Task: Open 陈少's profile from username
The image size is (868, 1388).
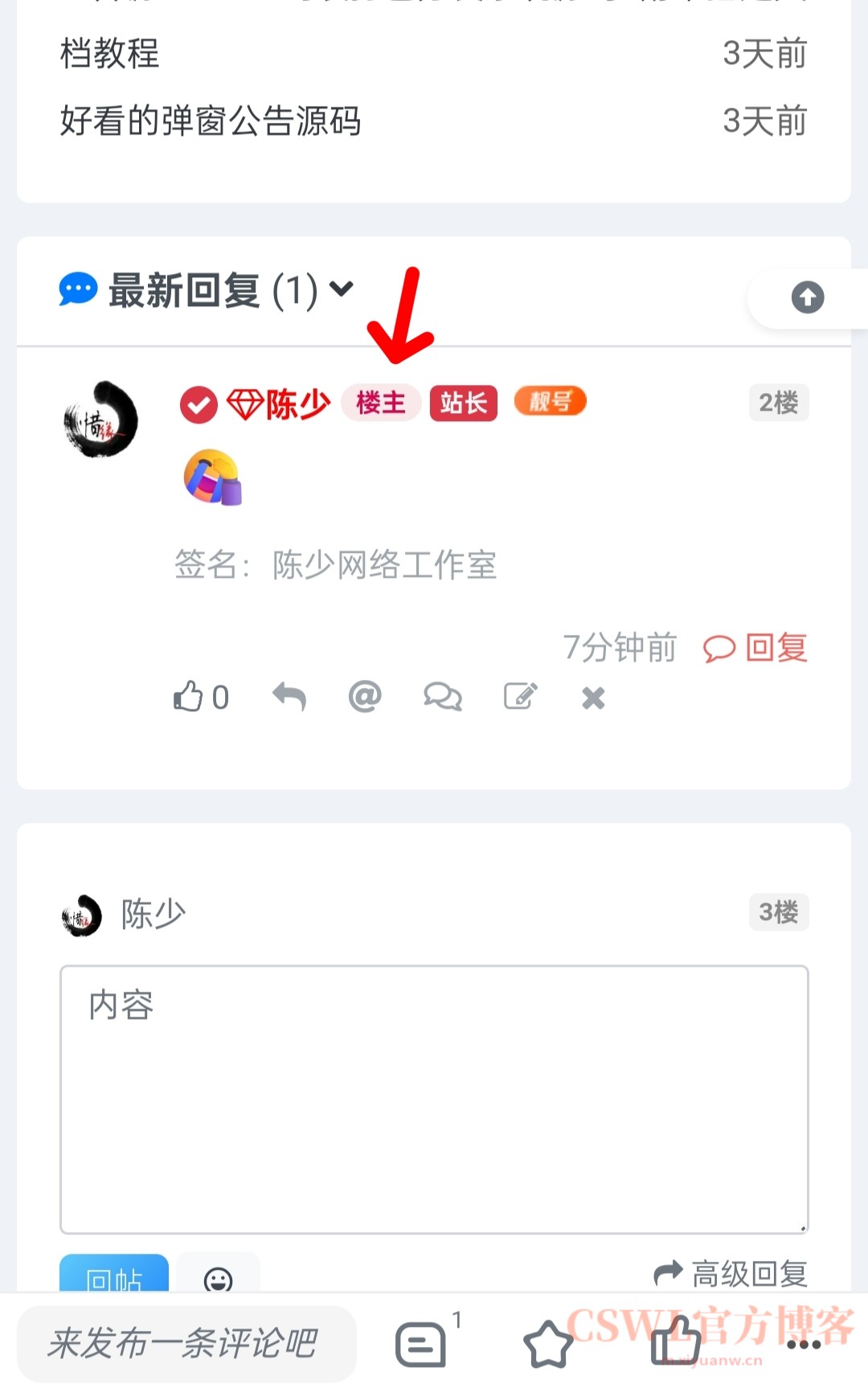Action: click(x=297, y=403)
